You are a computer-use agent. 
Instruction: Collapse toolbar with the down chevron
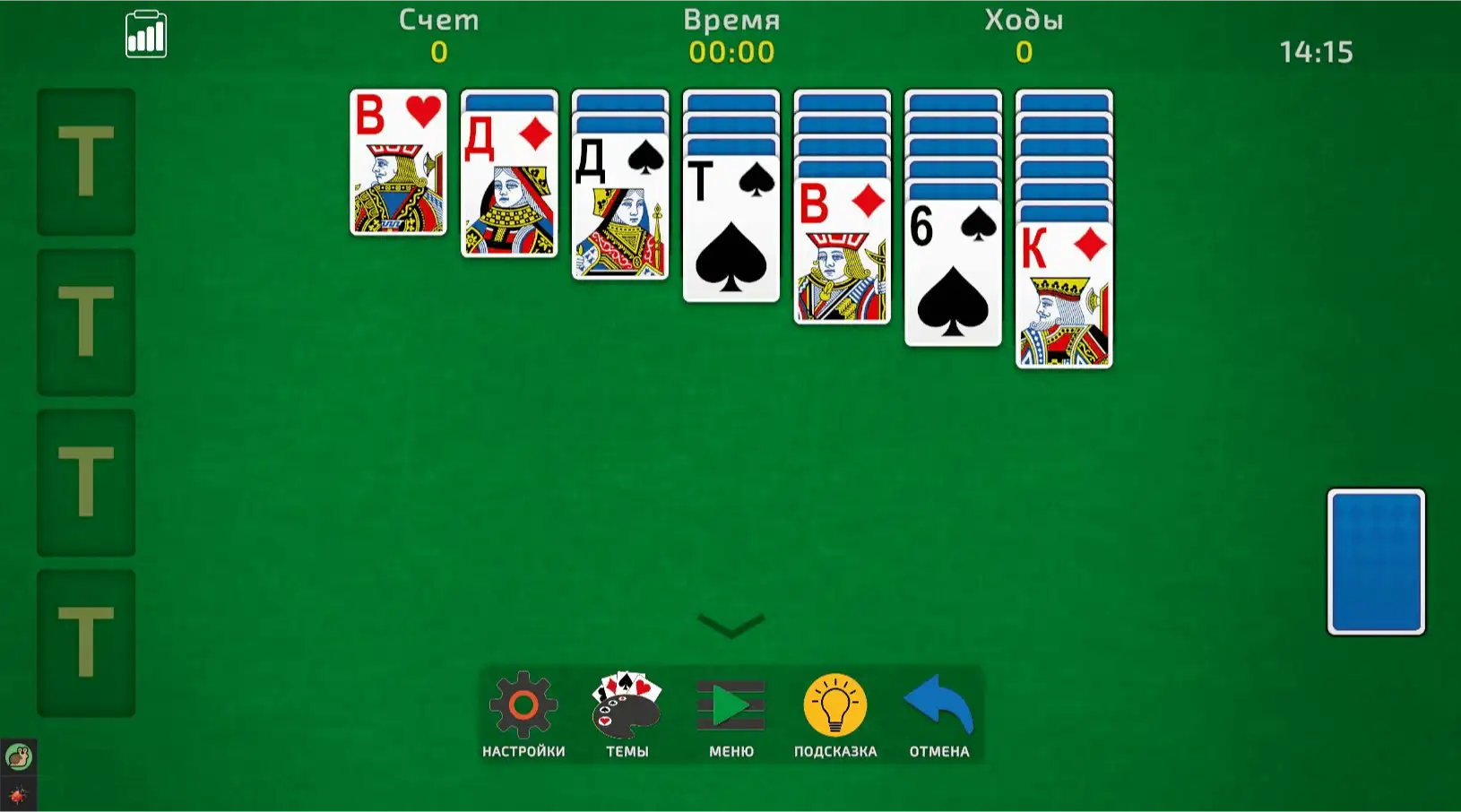pyautogui.click(x=730, y=625)
